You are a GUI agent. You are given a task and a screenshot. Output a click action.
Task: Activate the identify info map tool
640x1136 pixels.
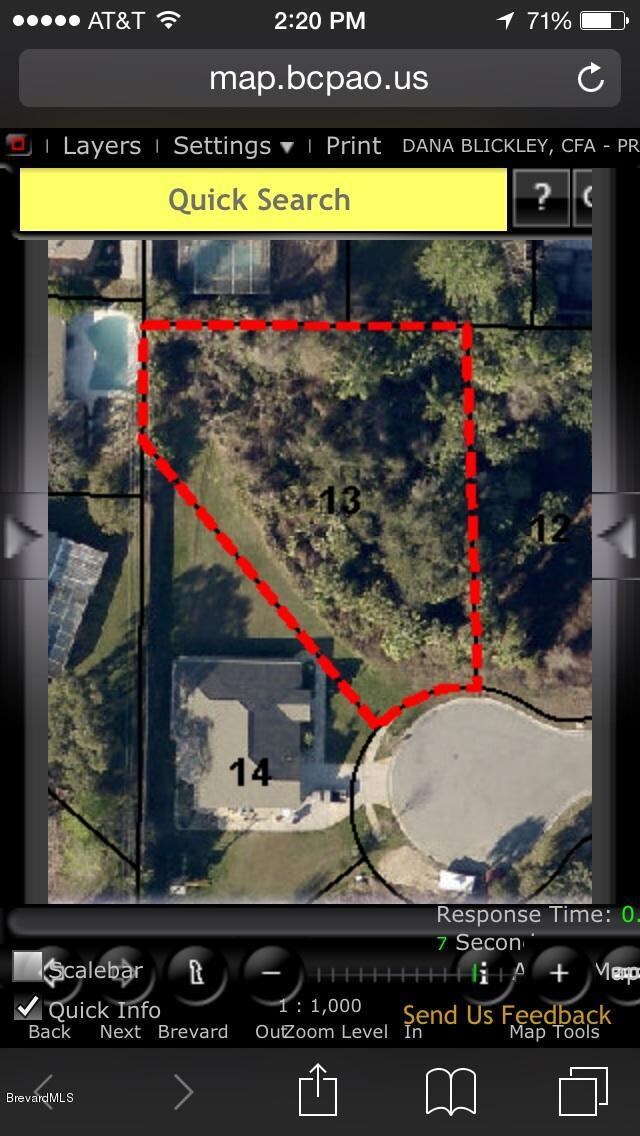tap(482, 972)
